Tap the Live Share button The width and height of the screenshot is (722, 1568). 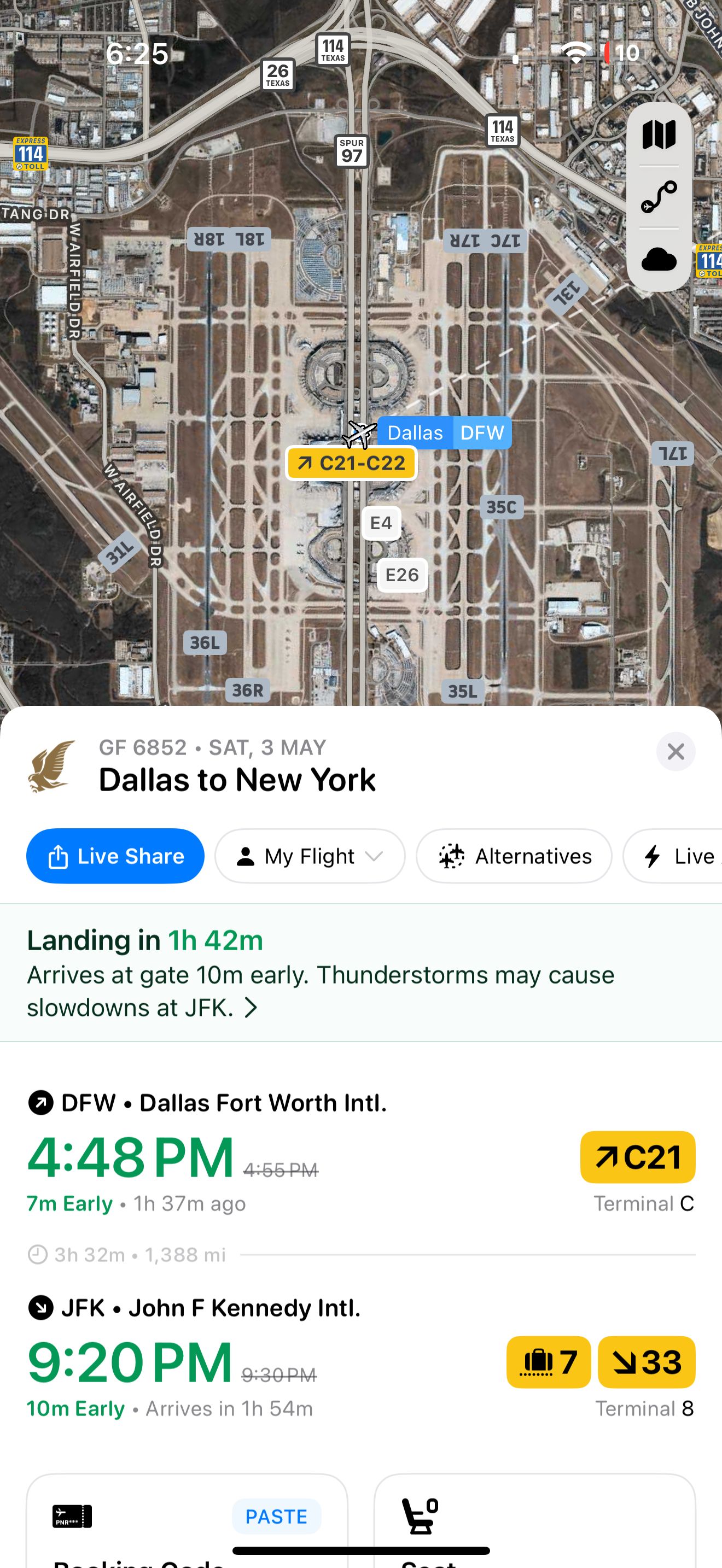click(x=115, y=856)
